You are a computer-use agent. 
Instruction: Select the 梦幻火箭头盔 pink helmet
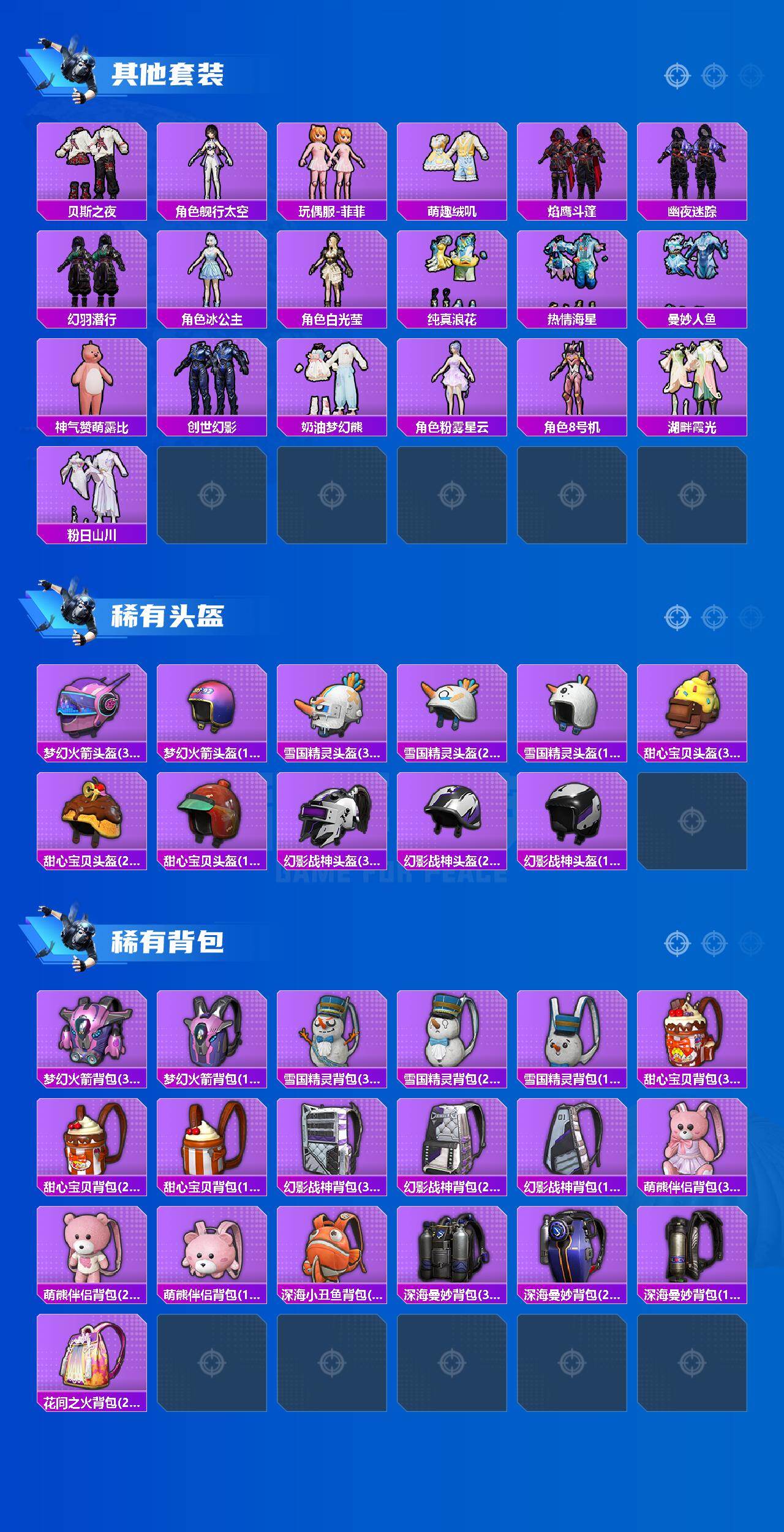(x=92, y=708)
